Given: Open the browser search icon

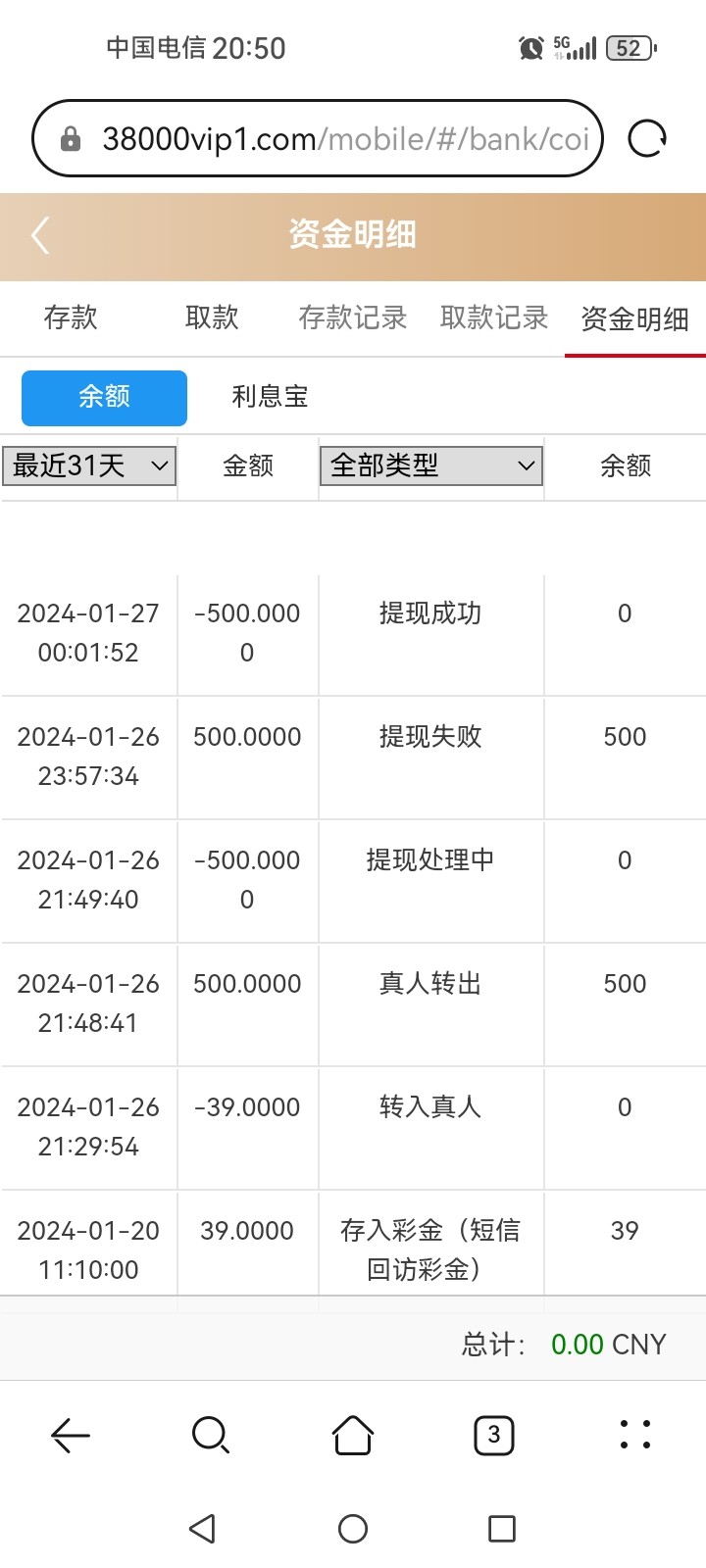Looking at the screenshot, I should click(211, 1436).
